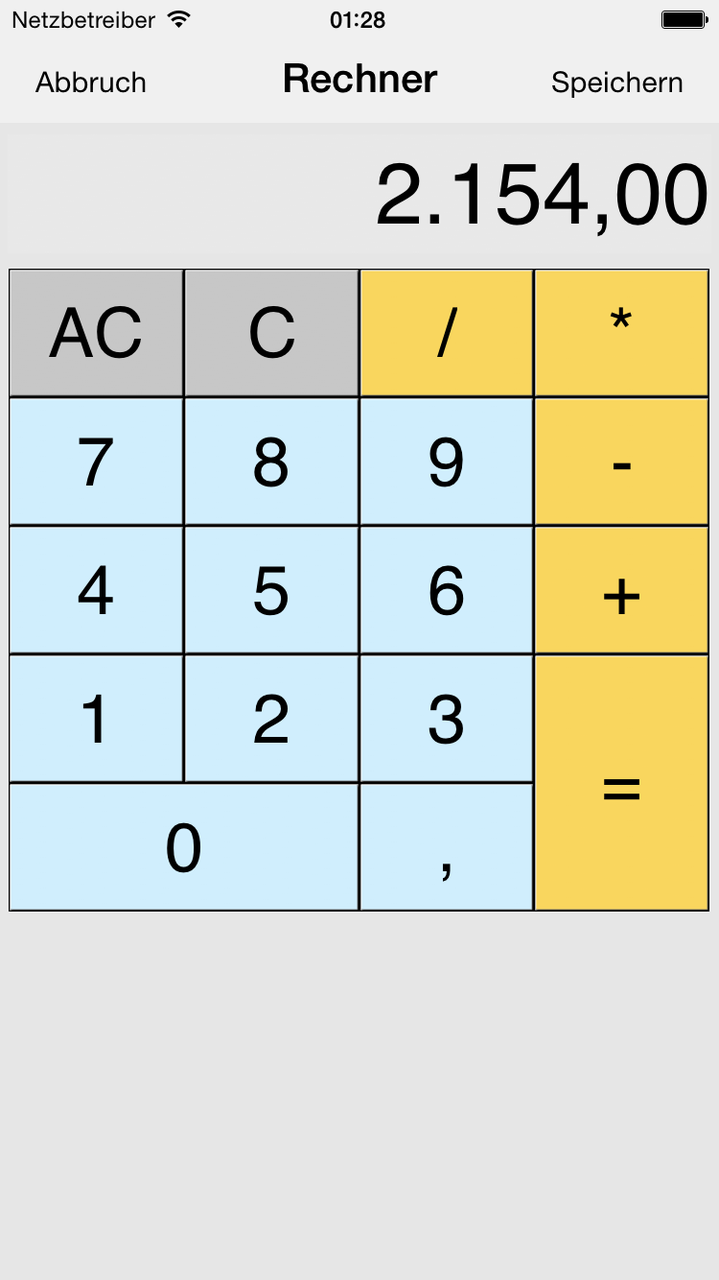Select the multiplication asterisk key
Viewport: 719px width, 1280px height.
tap(622, 333)
